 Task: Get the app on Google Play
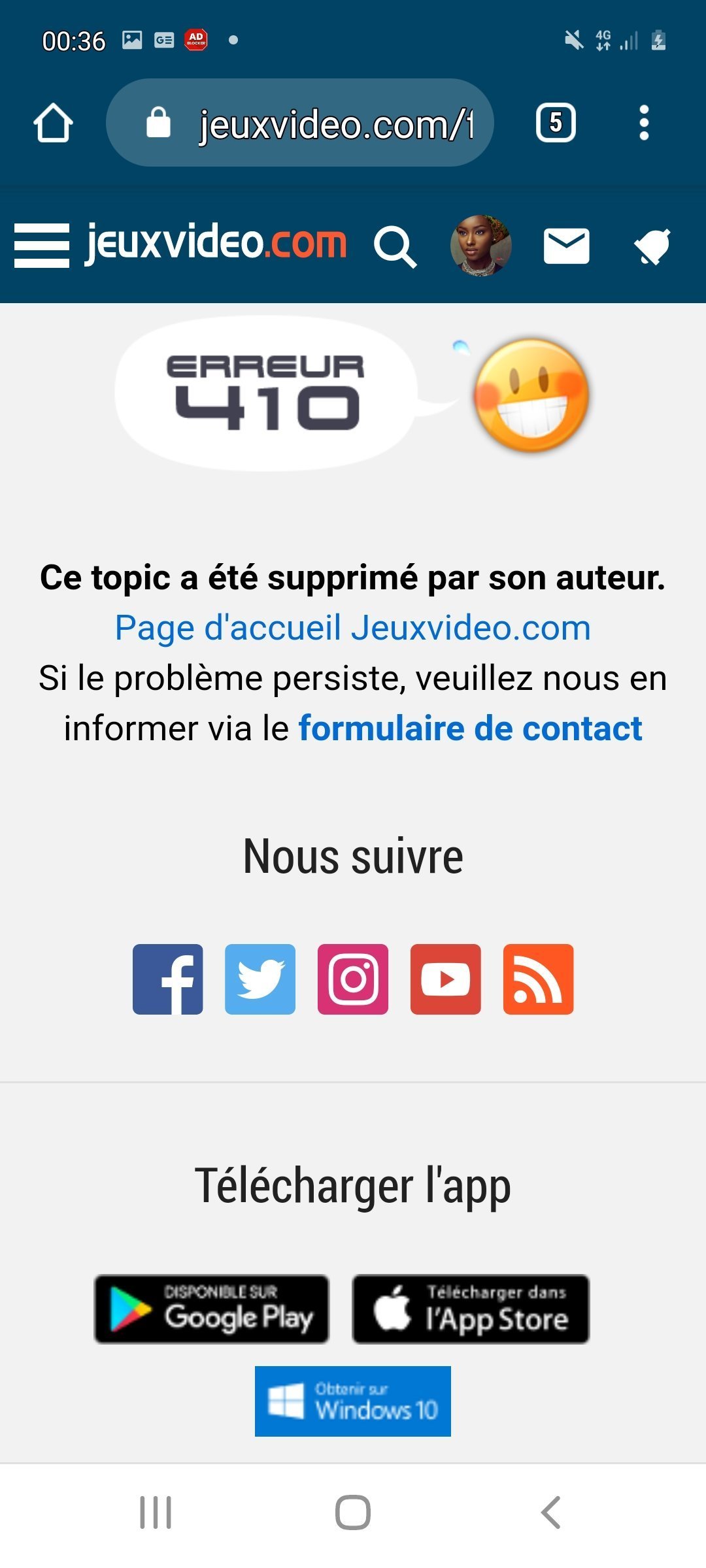coord(212,1309)
